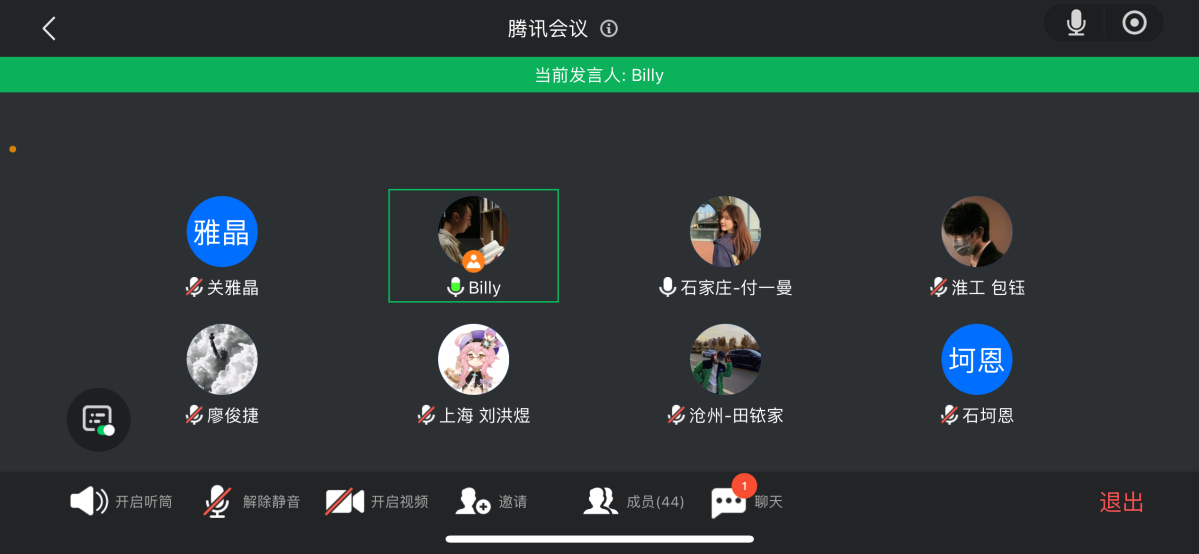Turn on earpiece mode (开启听筒)
The height and width of the screenshot is (554, 1199).
121,501
